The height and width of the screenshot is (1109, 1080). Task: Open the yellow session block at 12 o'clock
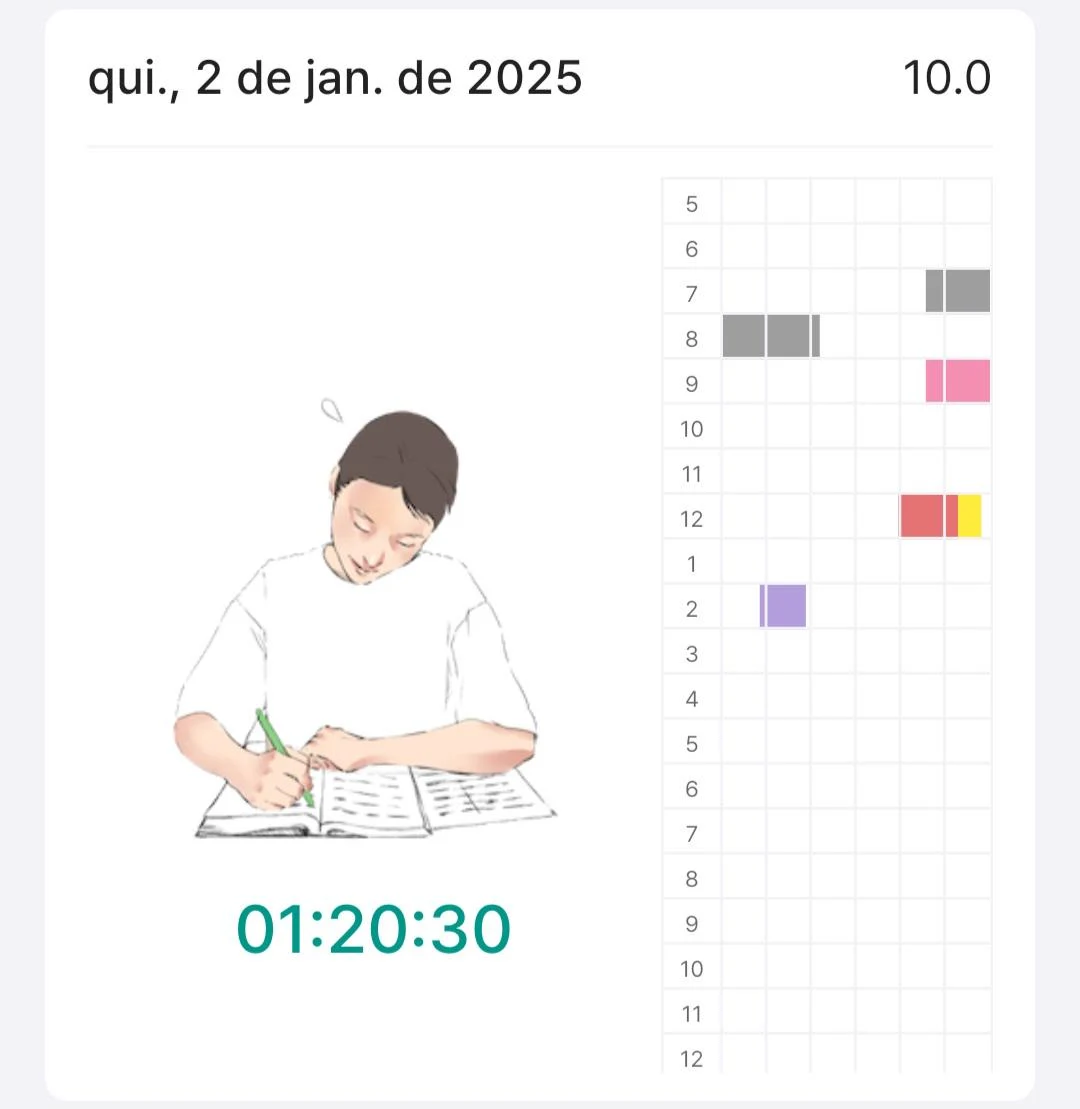[x=970, y=516]
